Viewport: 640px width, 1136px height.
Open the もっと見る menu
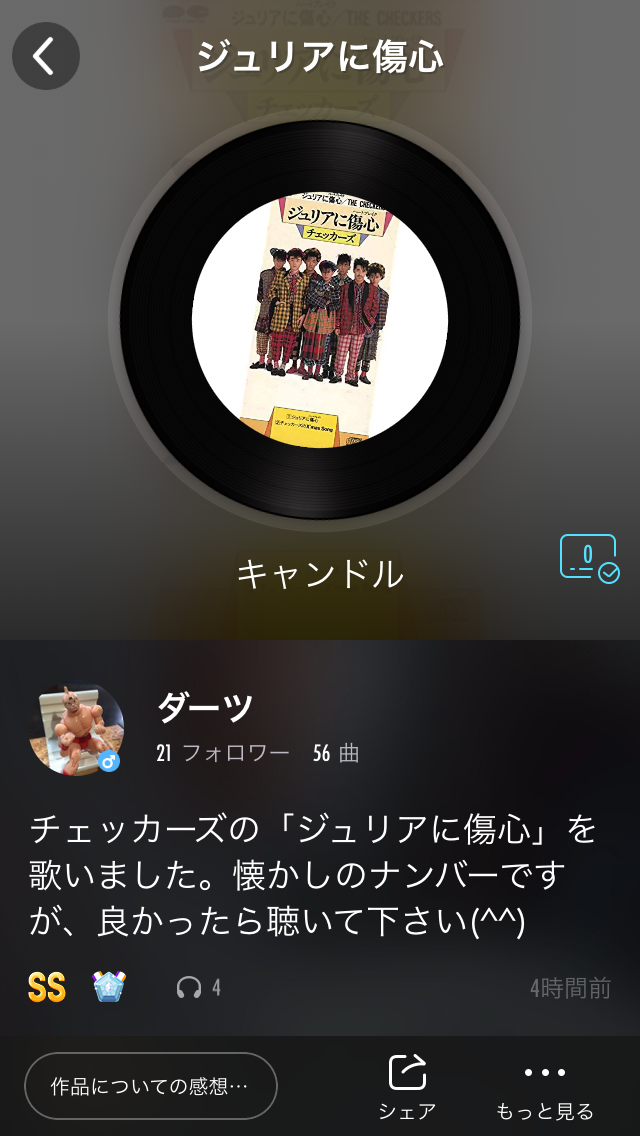545,1085
